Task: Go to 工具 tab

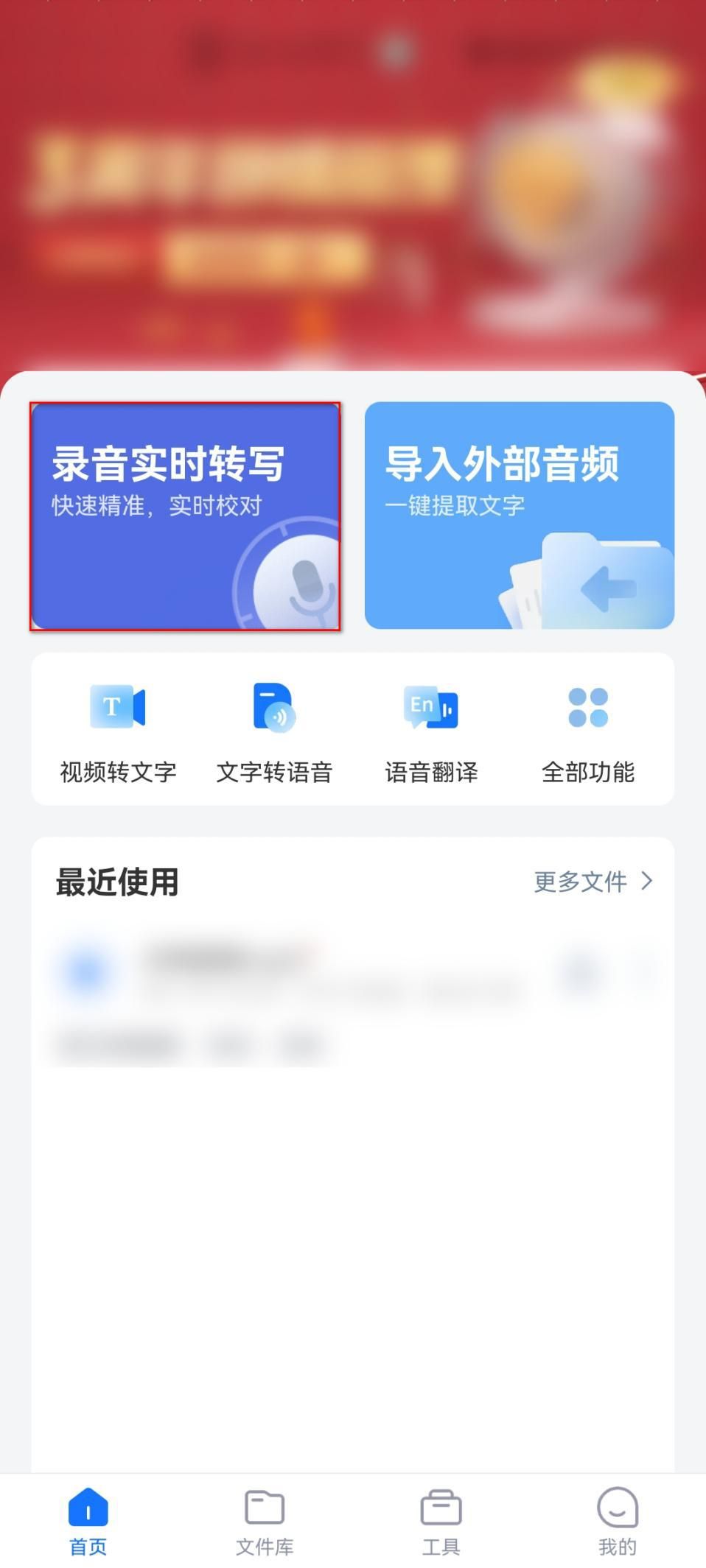Action: (x=441, y=1520)
